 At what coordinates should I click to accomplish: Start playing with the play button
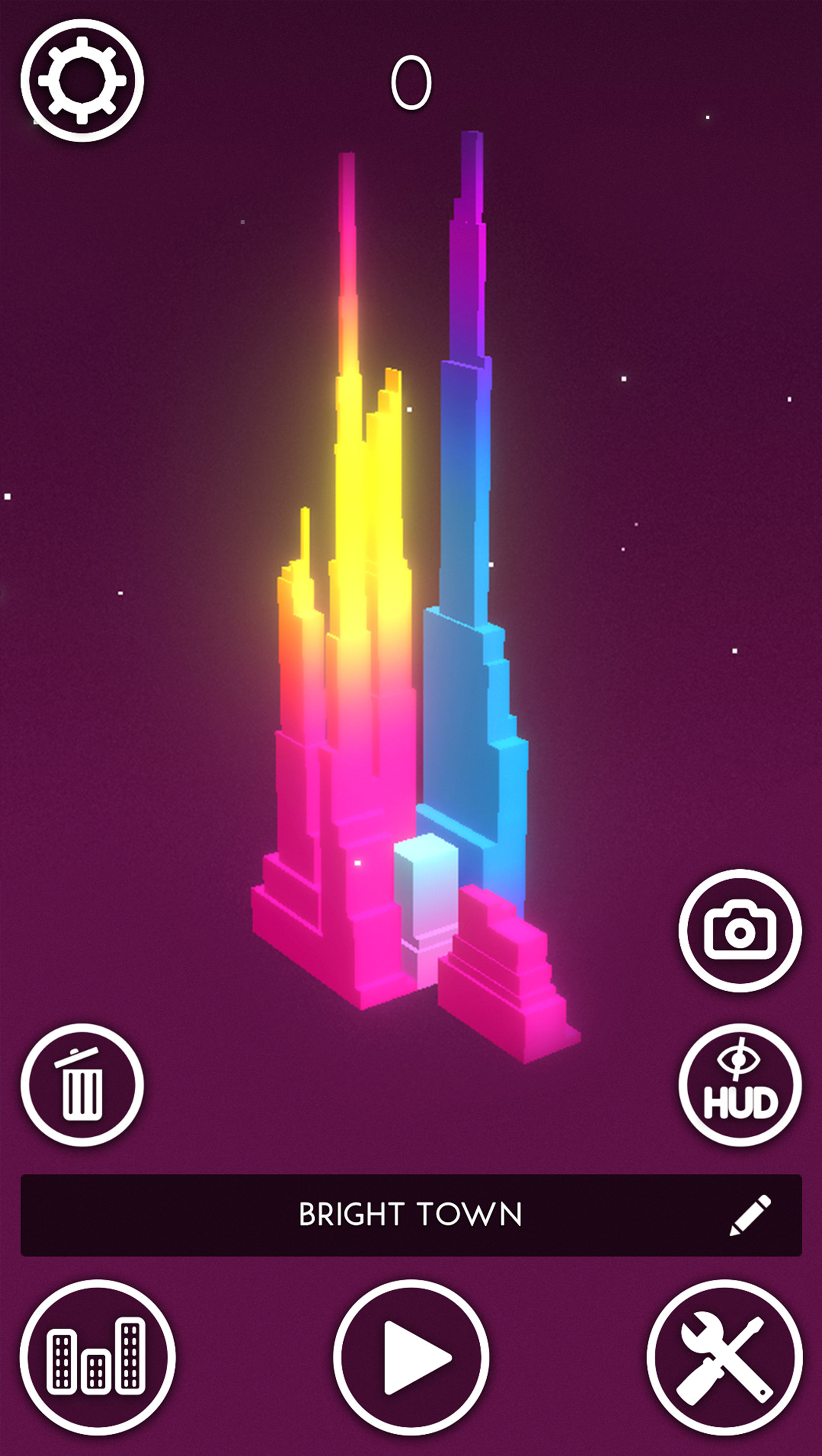point(411,1358)
